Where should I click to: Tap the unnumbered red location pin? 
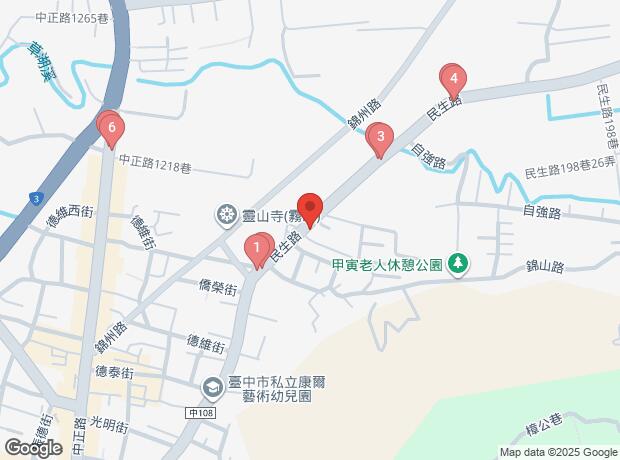tap(310, 208)
